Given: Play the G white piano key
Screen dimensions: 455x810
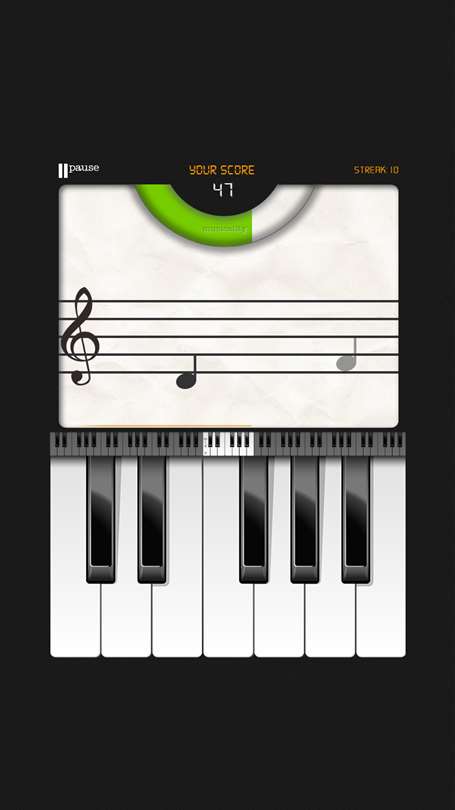Looking at the screenshot, I should pyautogui.click(x=279, y=620).
